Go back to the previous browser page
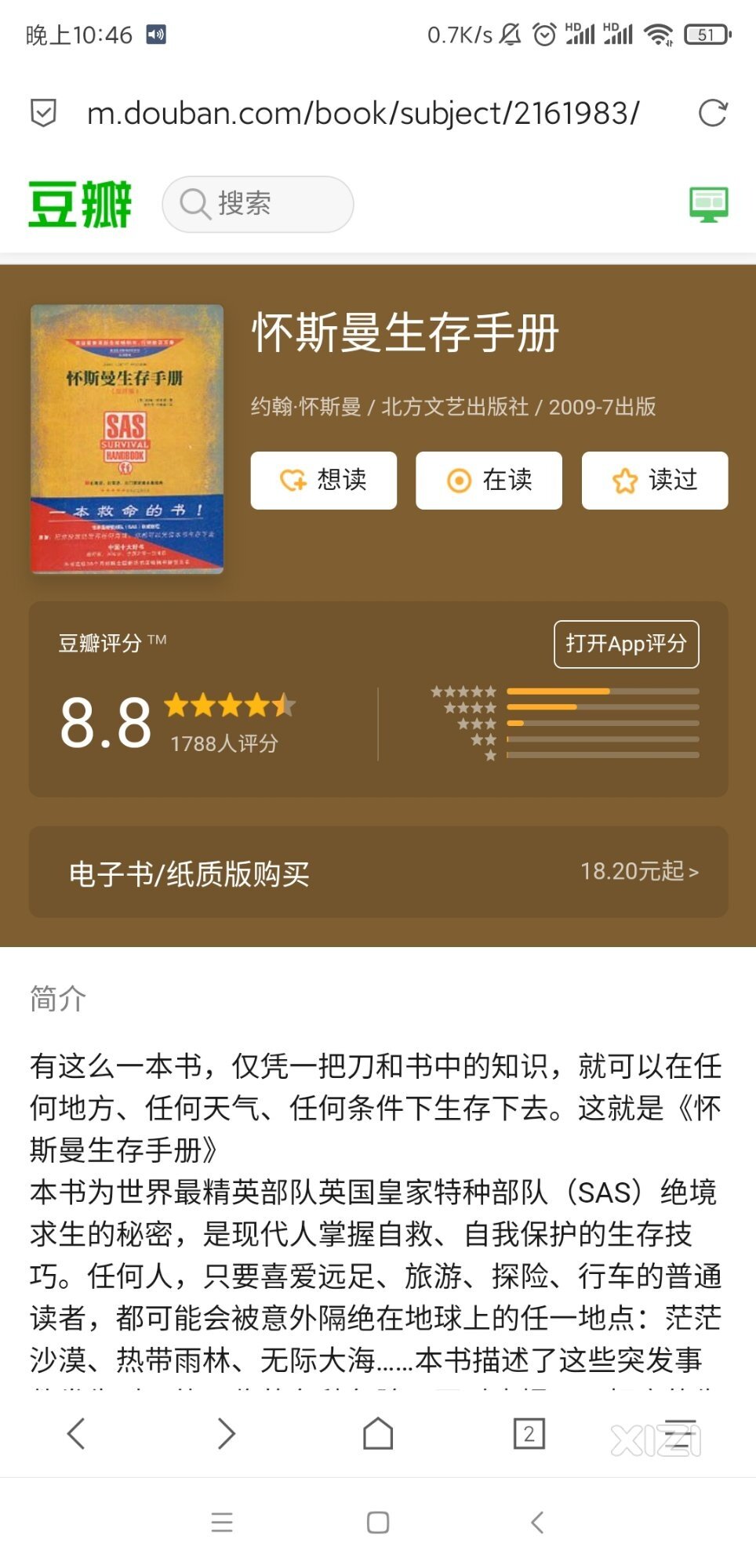756x1568 pixels. 76,1433
